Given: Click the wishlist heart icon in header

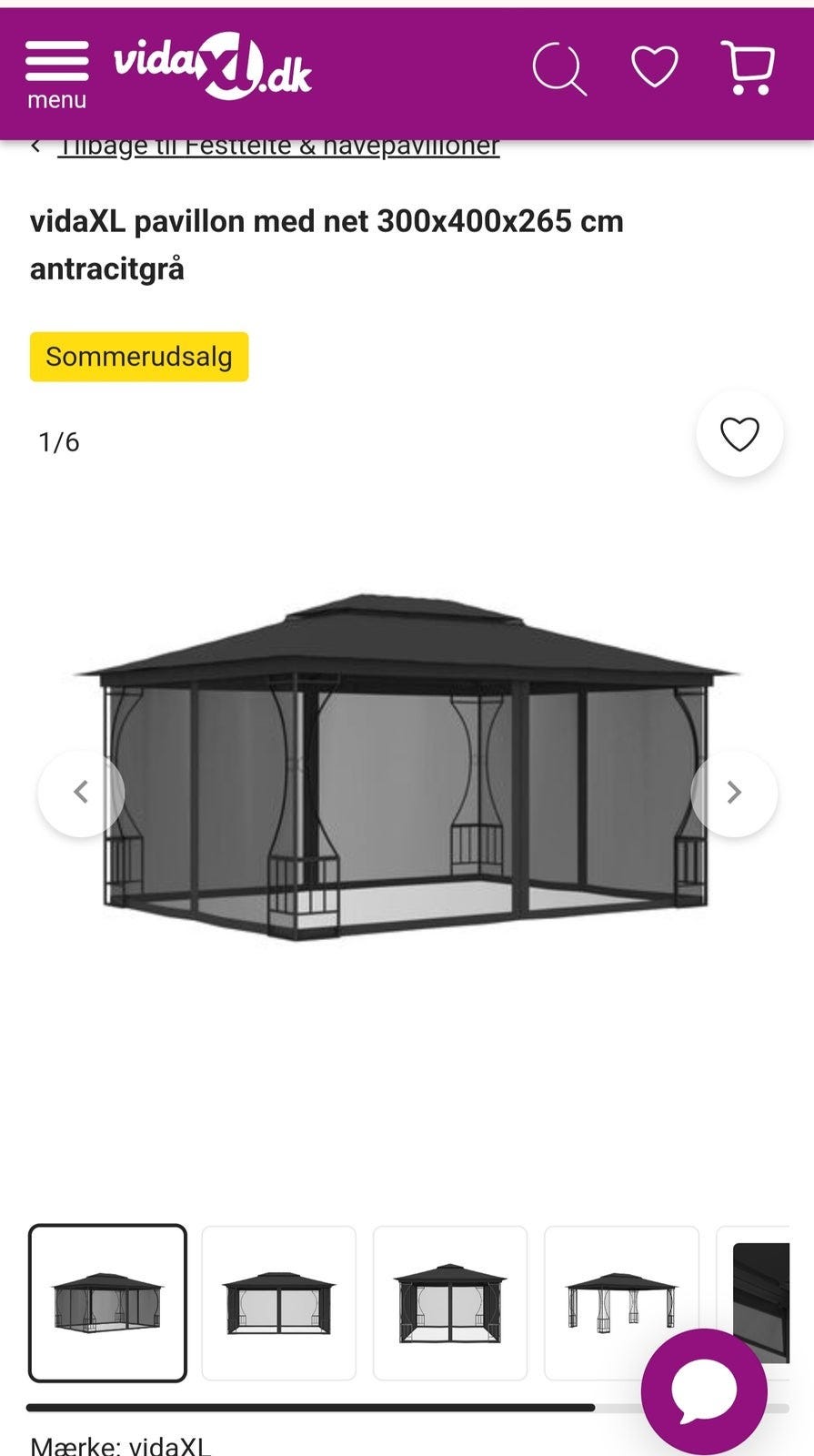Looking at the screenshot, I should tap(653, 67).
